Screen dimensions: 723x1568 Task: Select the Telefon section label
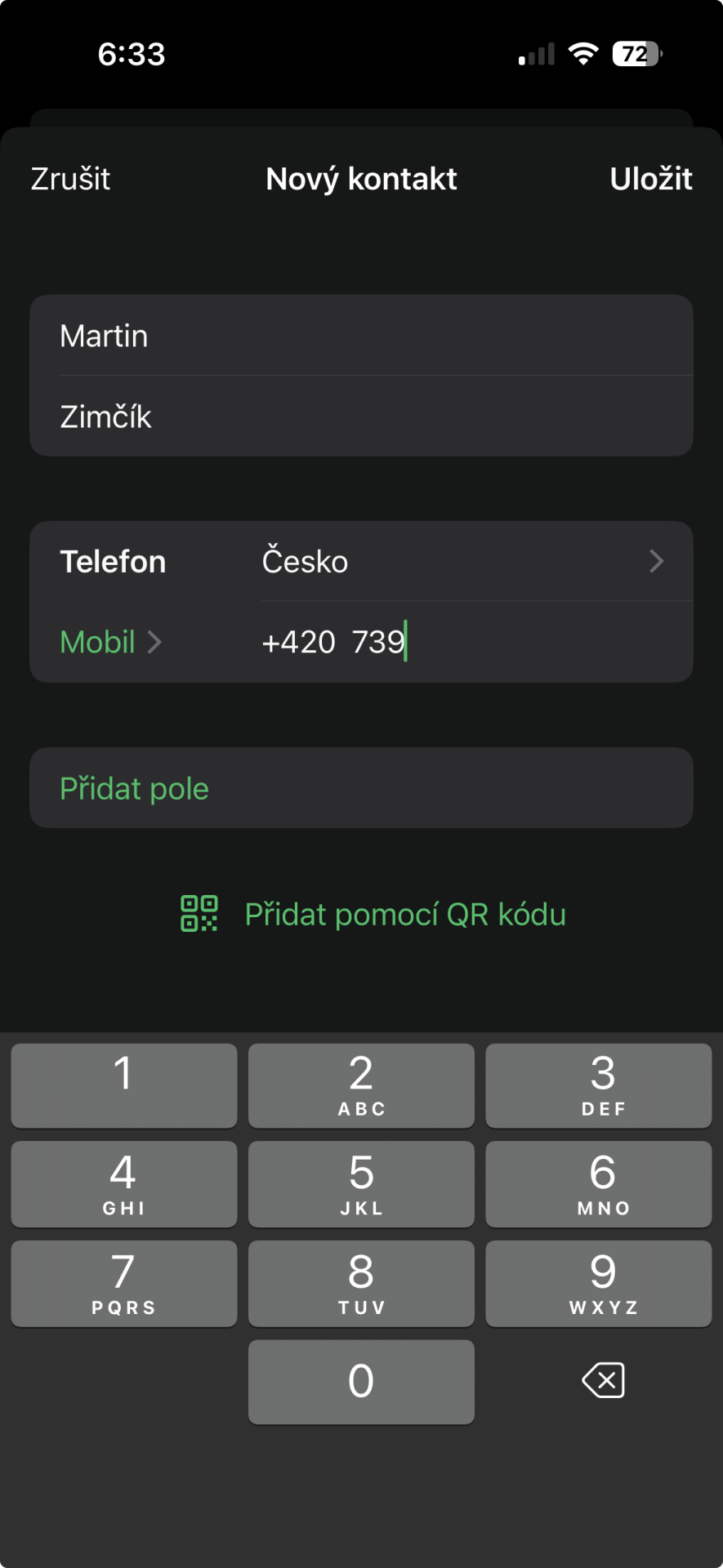click(112, 561)
